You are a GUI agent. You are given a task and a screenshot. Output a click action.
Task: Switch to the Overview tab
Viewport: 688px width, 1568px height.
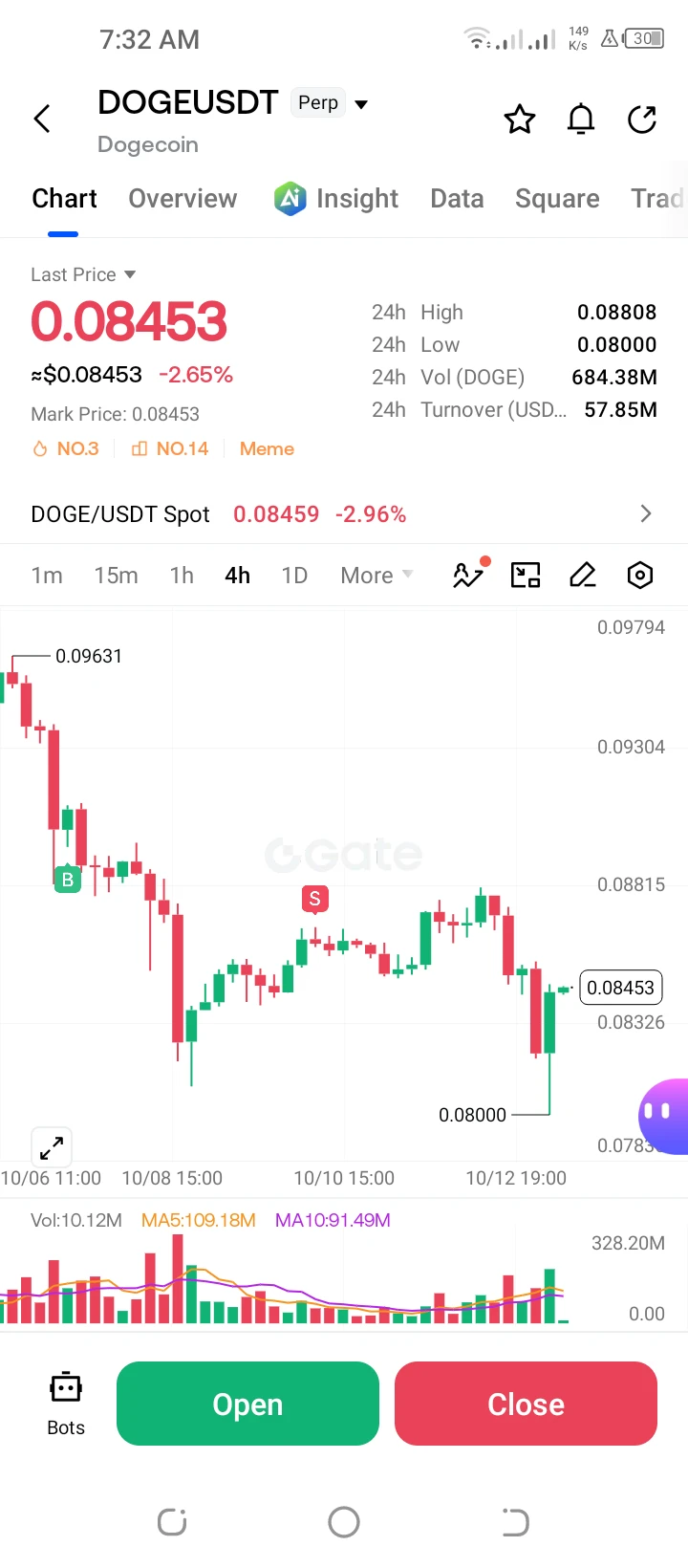tap(183, 199)
